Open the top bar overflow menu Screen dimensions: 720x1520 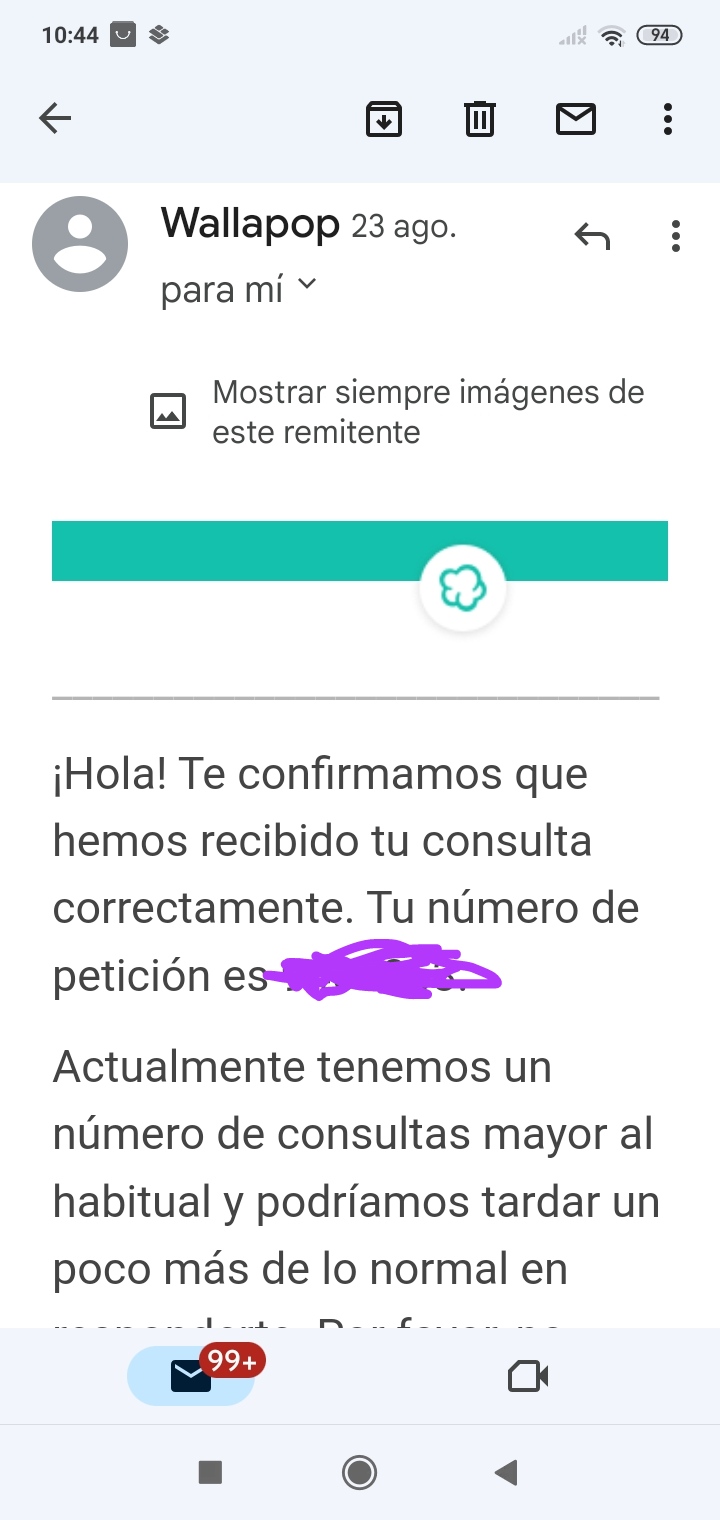pos(668,119)
